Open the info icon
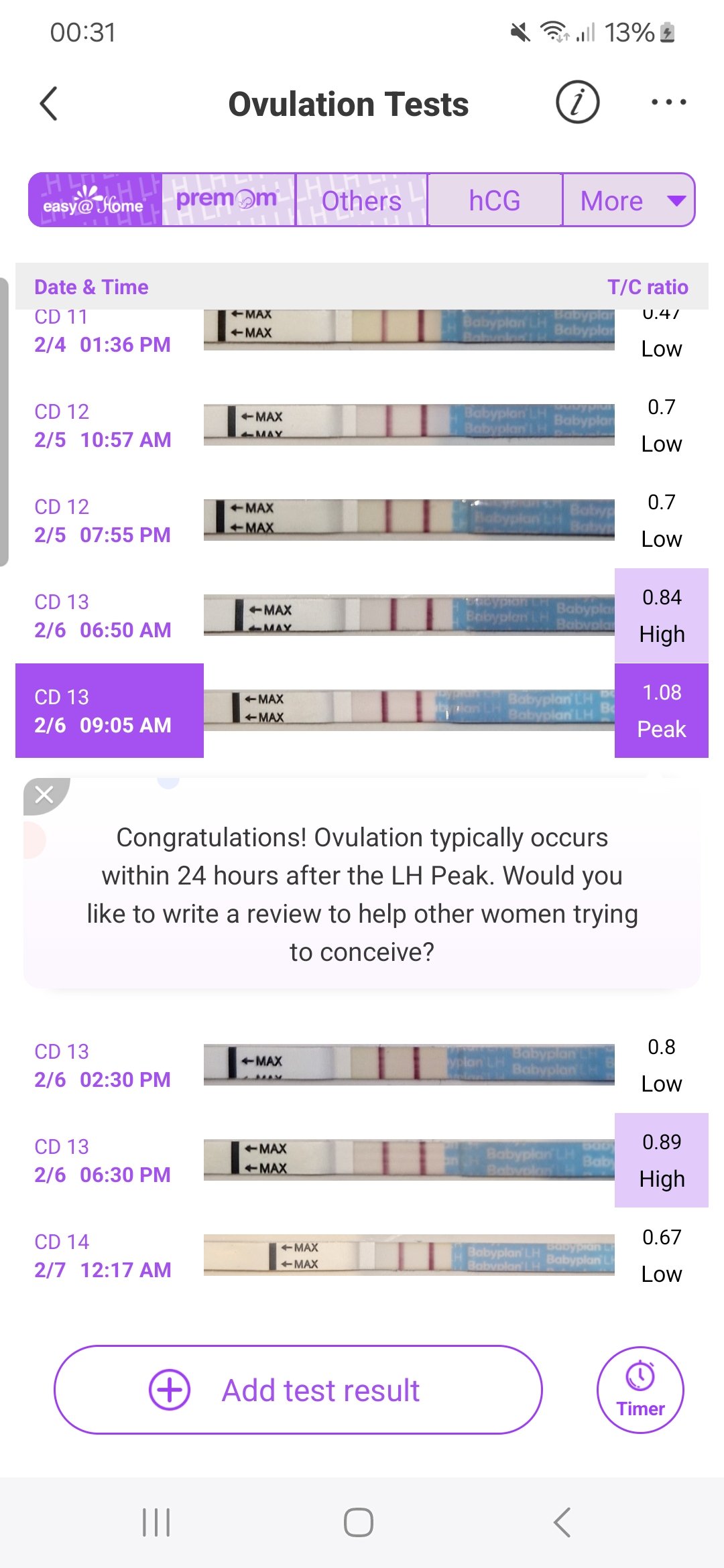 click(577, 103)
